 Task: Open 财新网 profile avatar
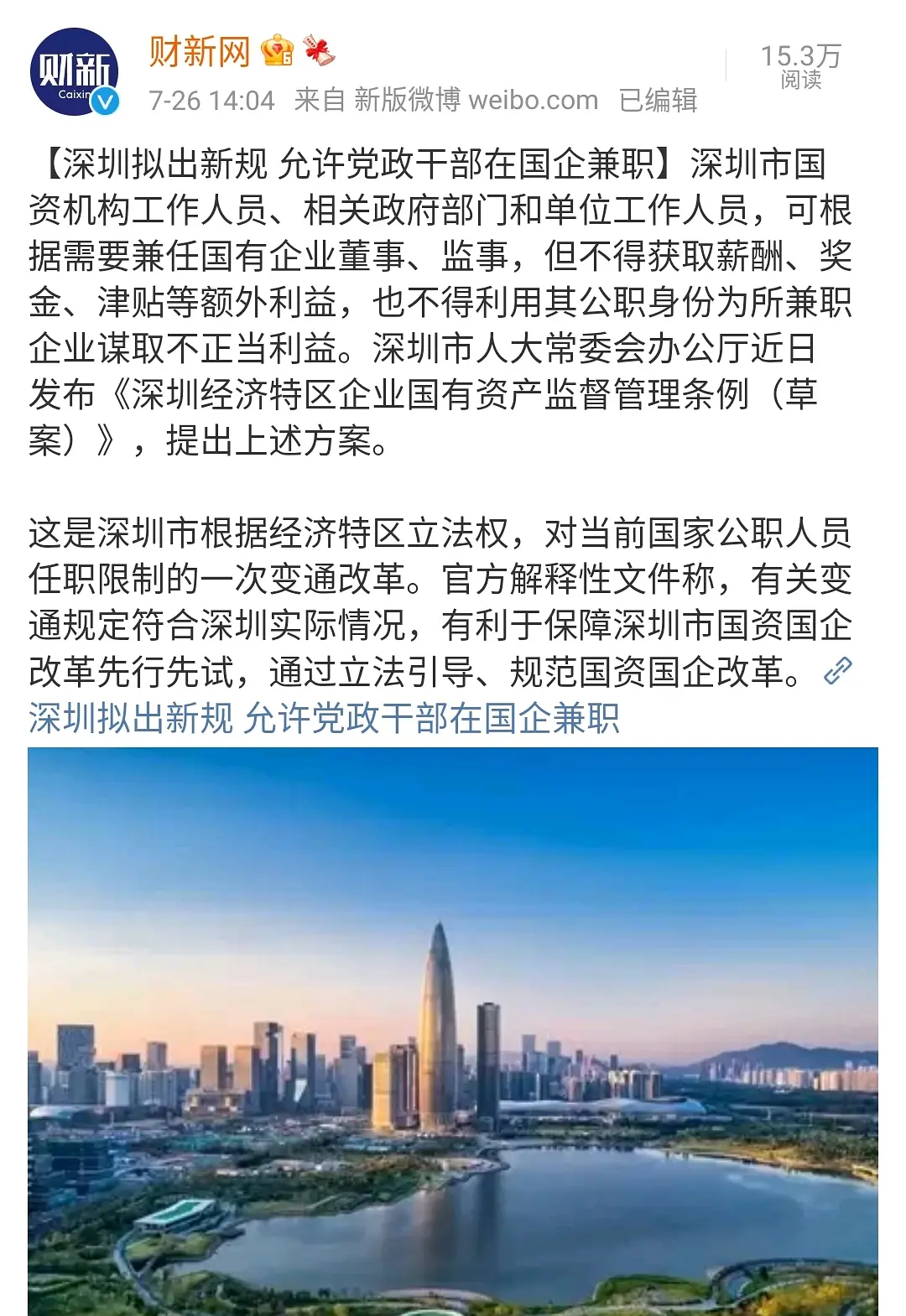74,71
